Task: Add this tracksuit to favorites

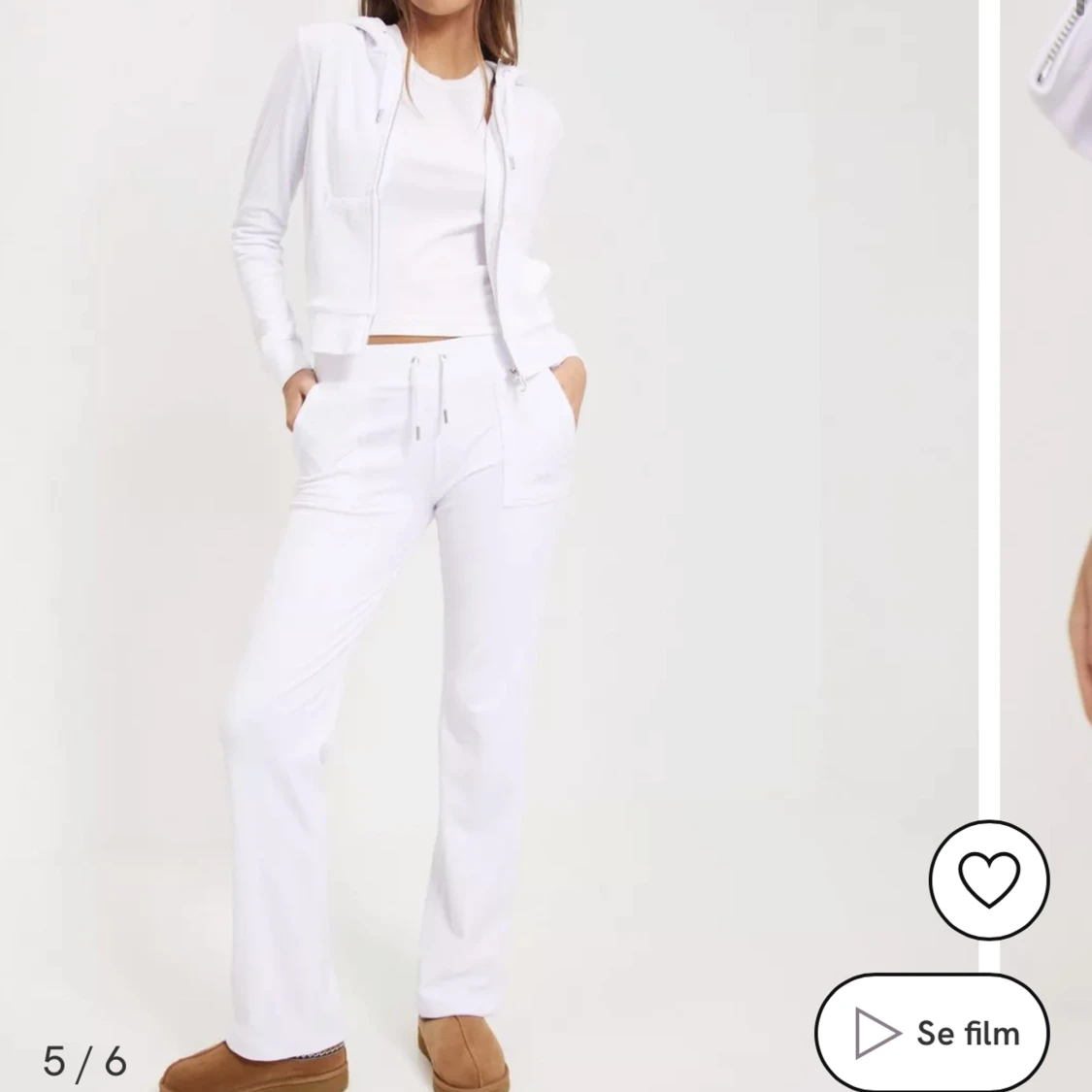Action: coord(989,879)
